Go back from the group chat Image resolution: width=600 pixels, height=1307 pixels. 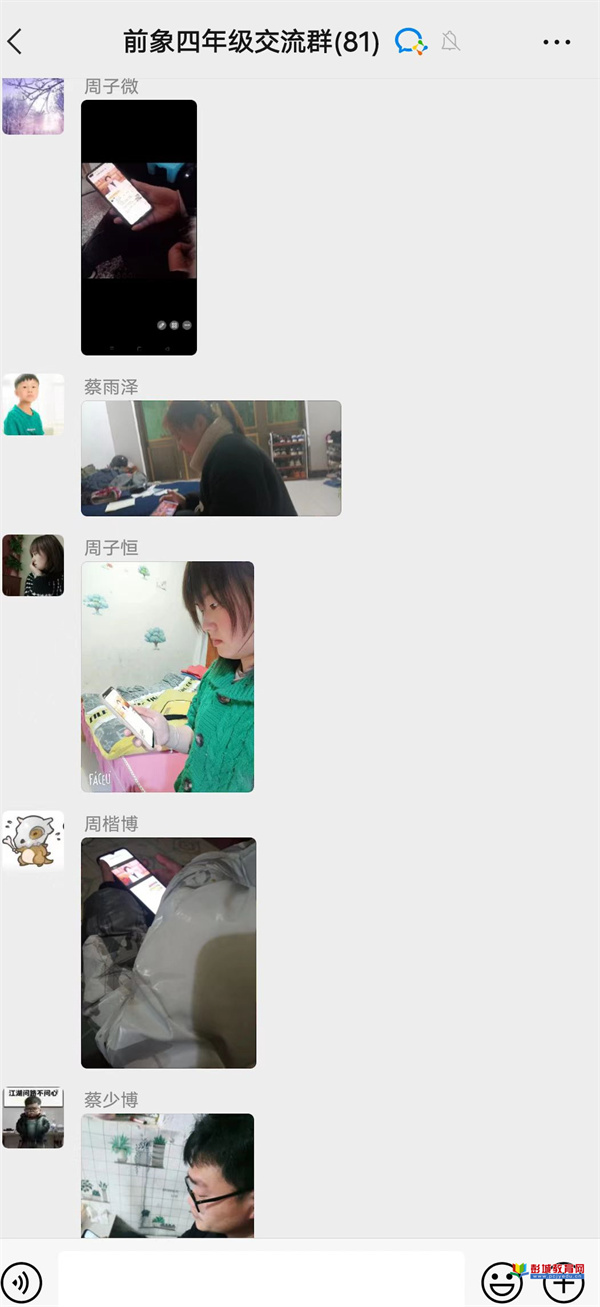(x=15, y=41)
